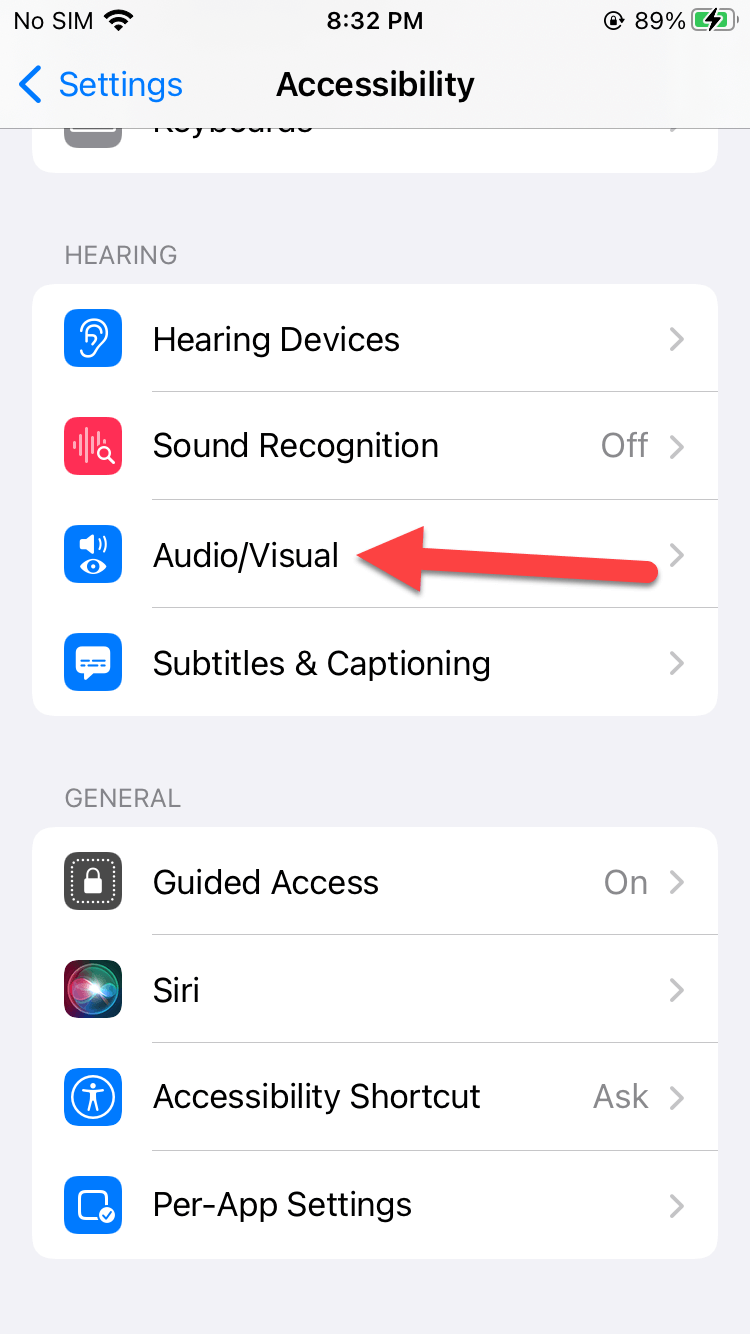
Task: Tap the Accessibility Shortcut figure icon
Action: [x=92, y=1097]
